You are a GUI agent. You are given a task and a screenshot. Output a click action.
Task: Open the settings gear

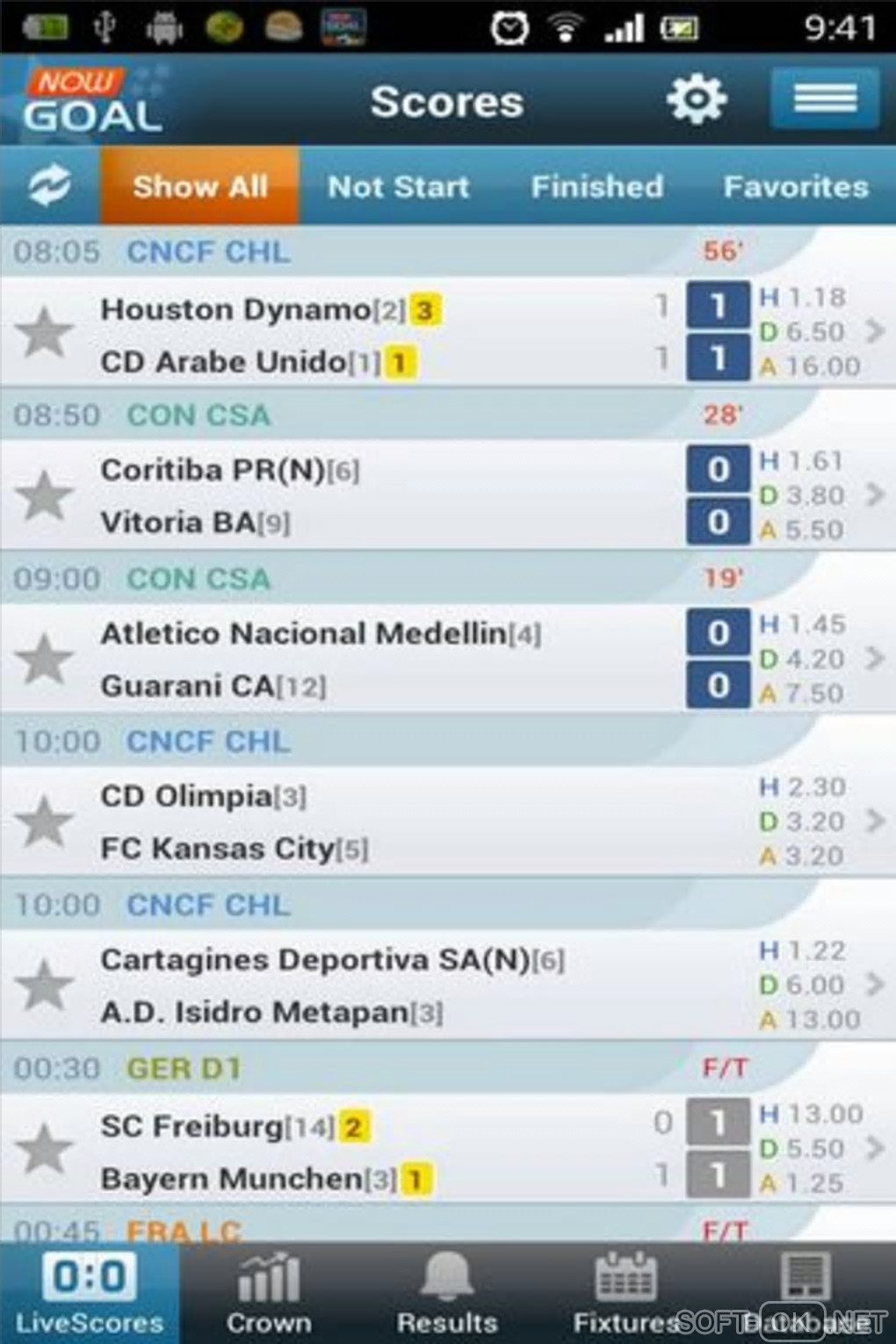click(696, 99)
